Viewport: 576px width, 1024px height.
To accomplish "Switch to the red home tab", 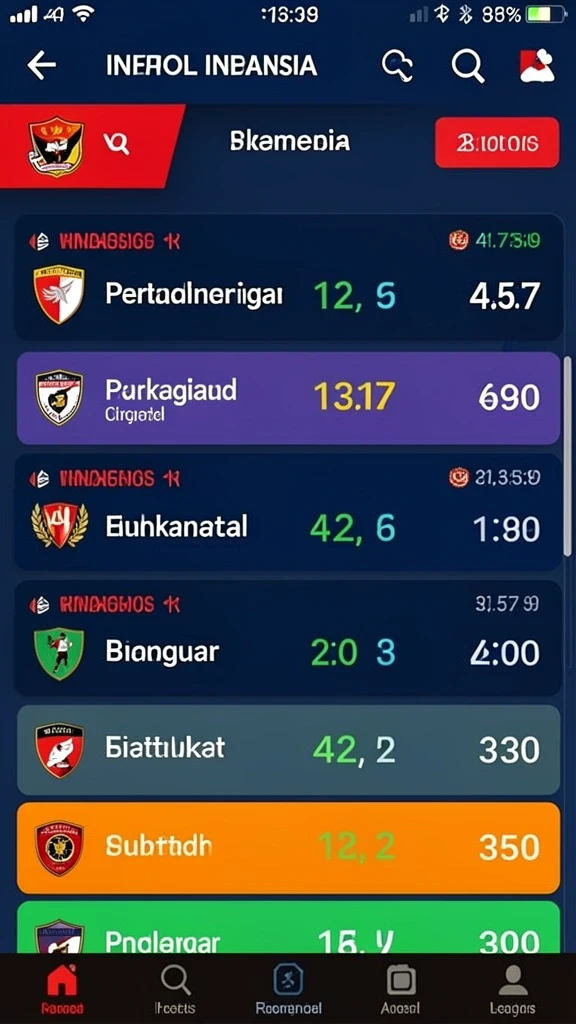I will (x=63, y=988).
